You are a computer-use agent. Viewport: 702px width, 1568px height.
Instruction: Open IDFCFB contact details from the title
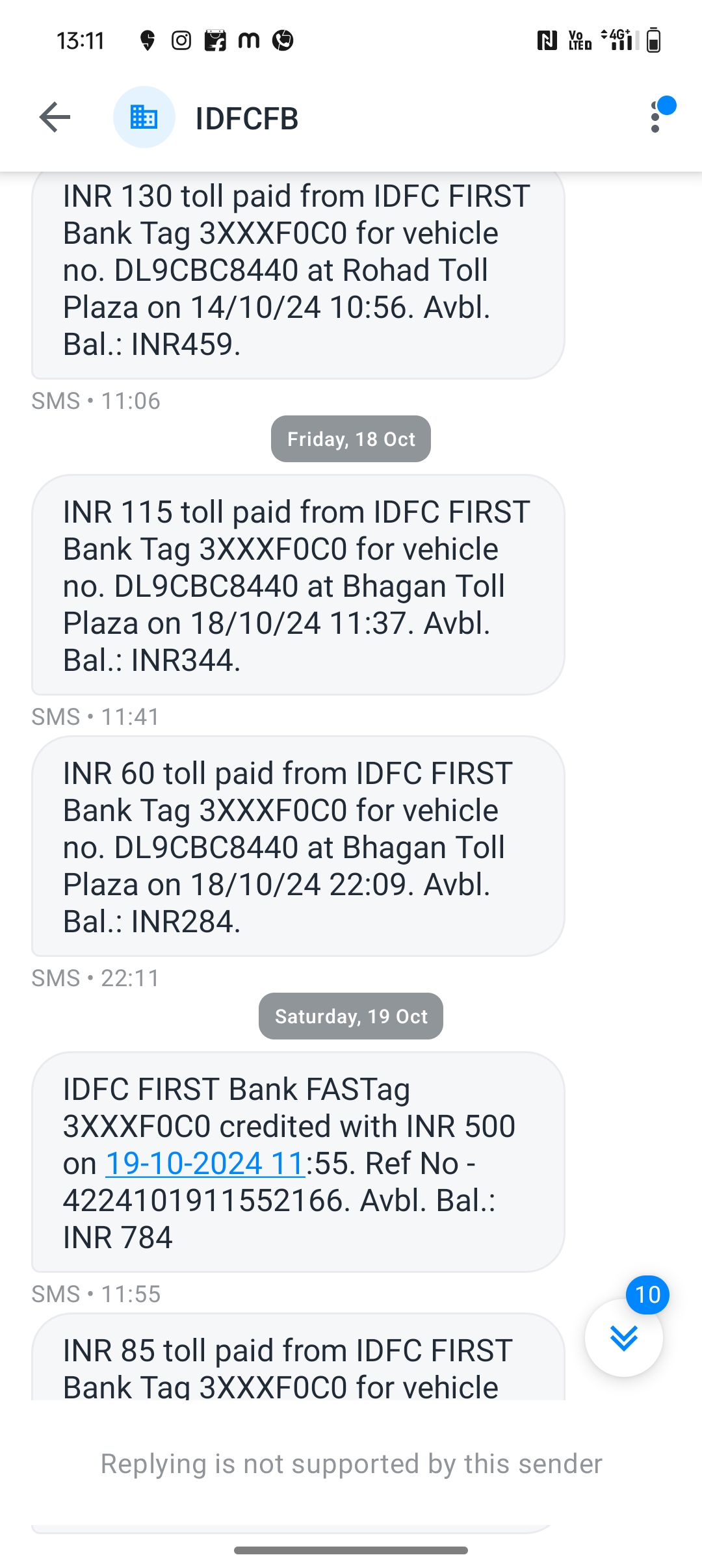[247, 119]
